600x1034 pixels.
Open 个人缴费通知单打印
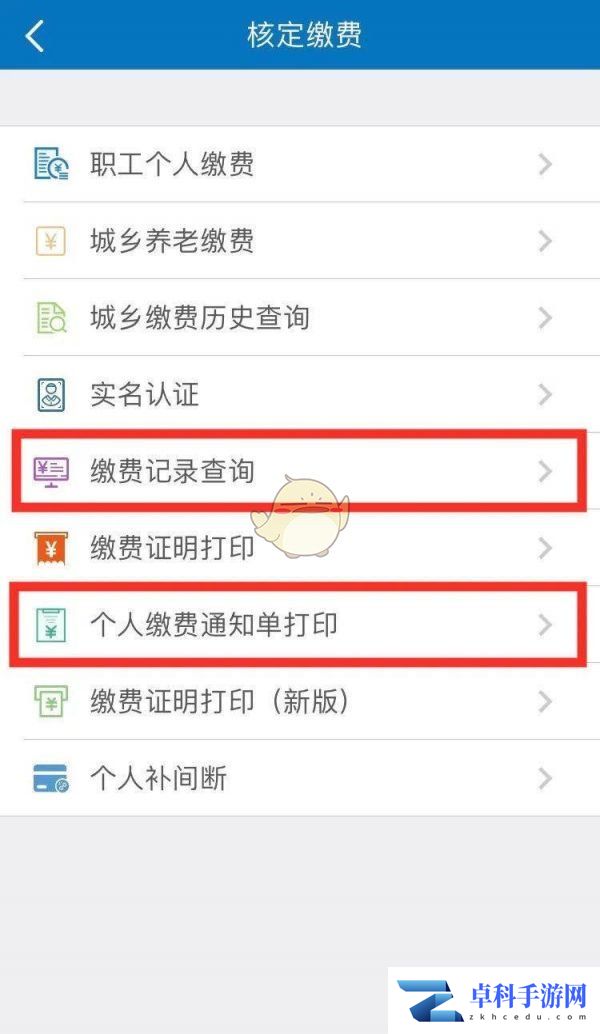pos(214,625)
